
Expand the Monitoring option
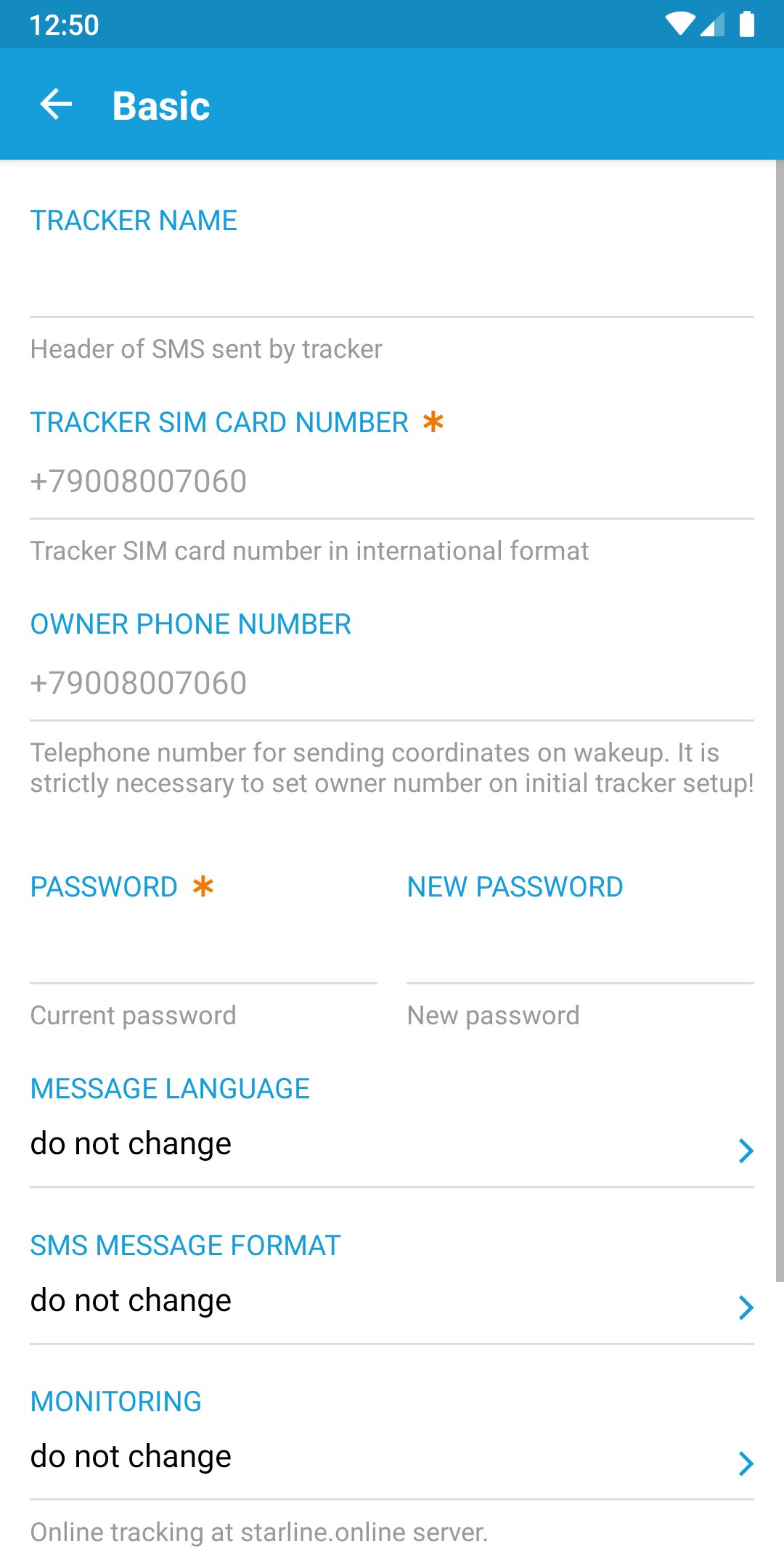392,1457
